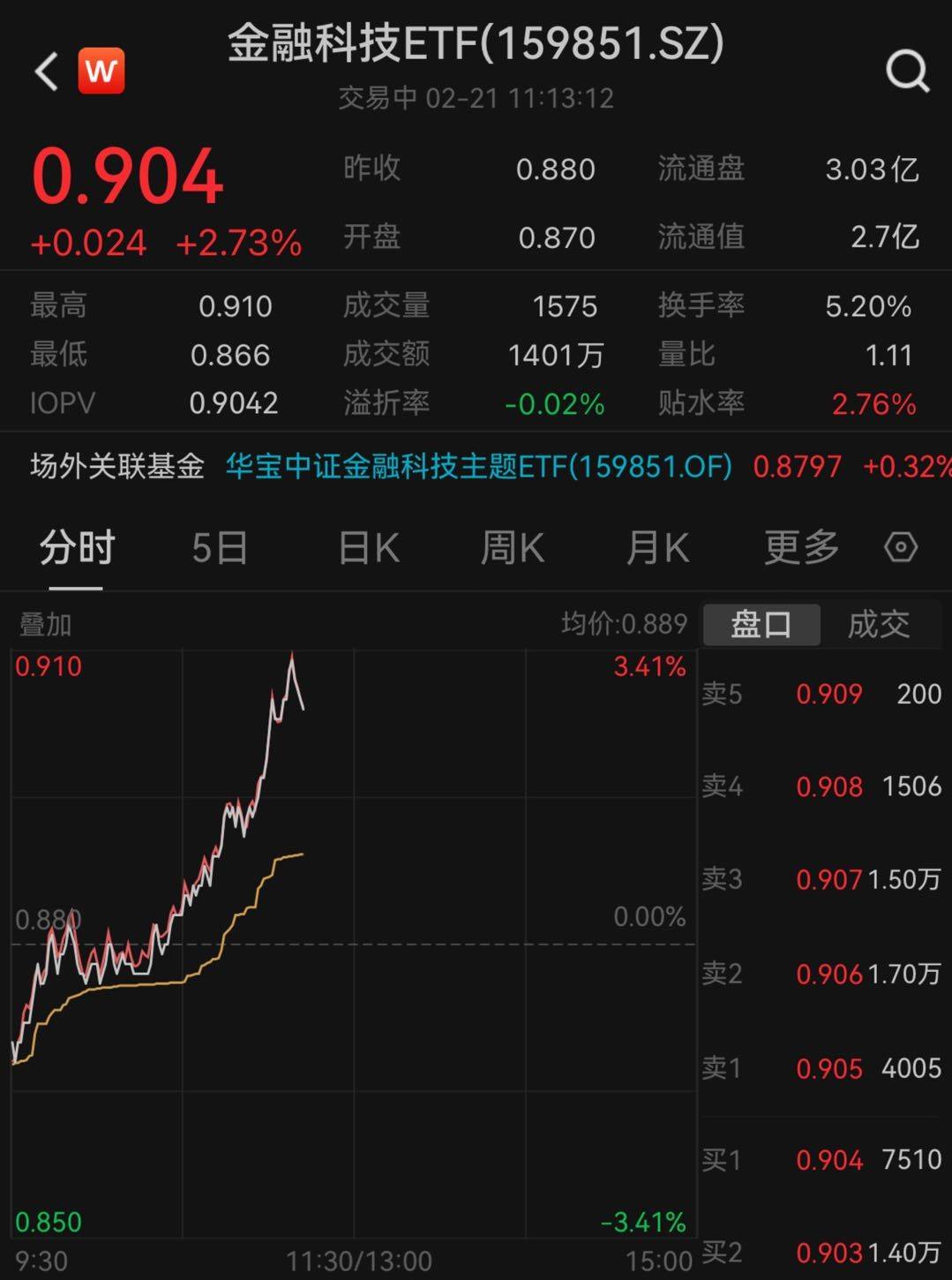Expand the 场外关联基金 related fund row

[x=115, y=466]
